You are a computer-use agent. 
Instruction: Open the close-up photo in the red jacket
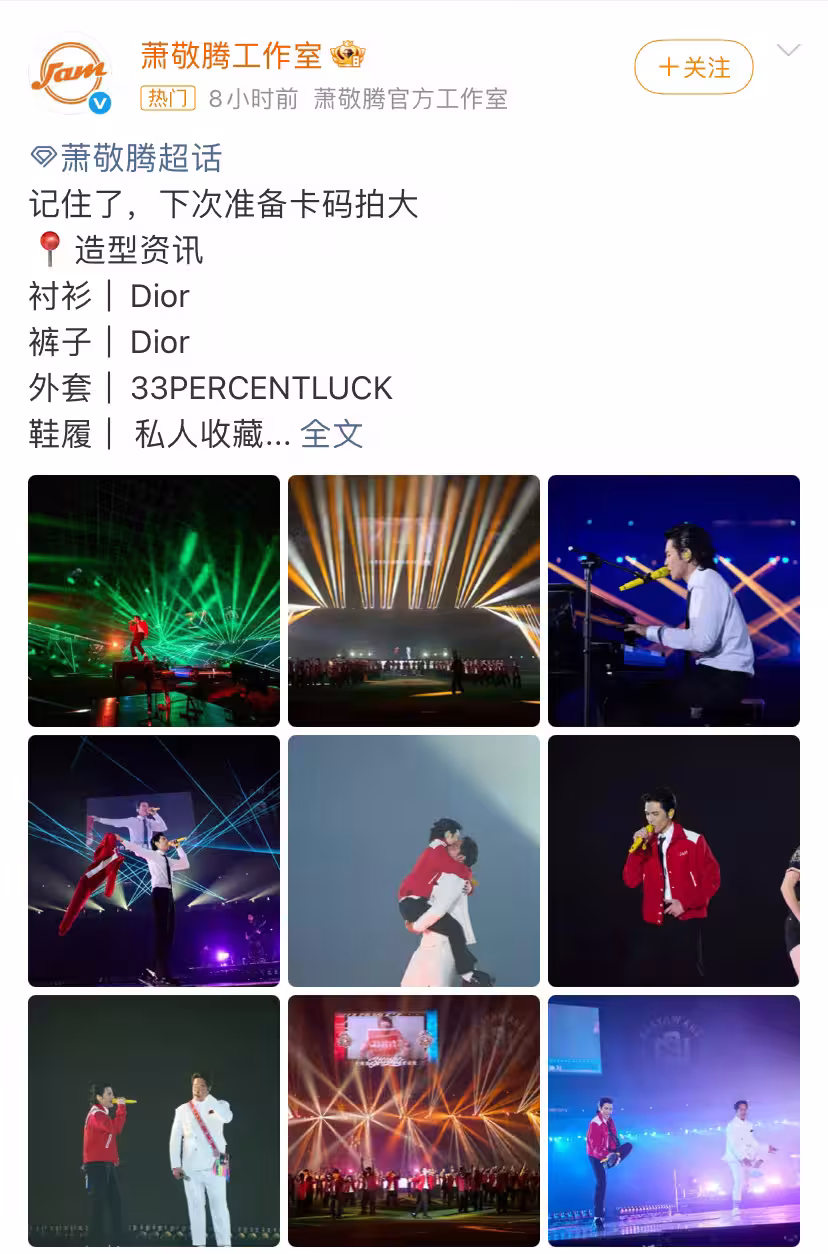pos(674,860)
